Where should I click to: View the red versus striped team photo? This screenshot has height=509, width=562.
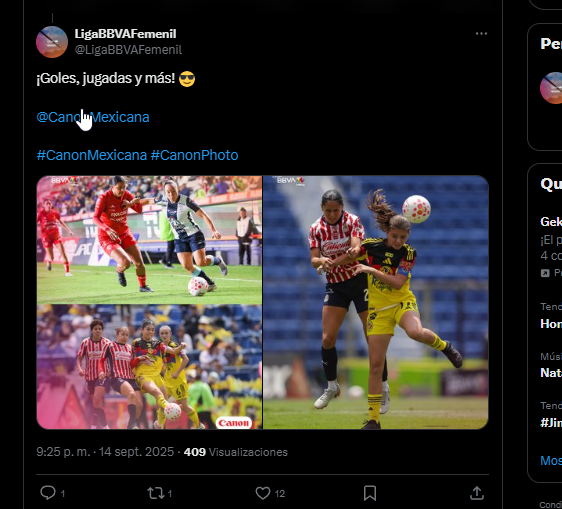point(149,240)
